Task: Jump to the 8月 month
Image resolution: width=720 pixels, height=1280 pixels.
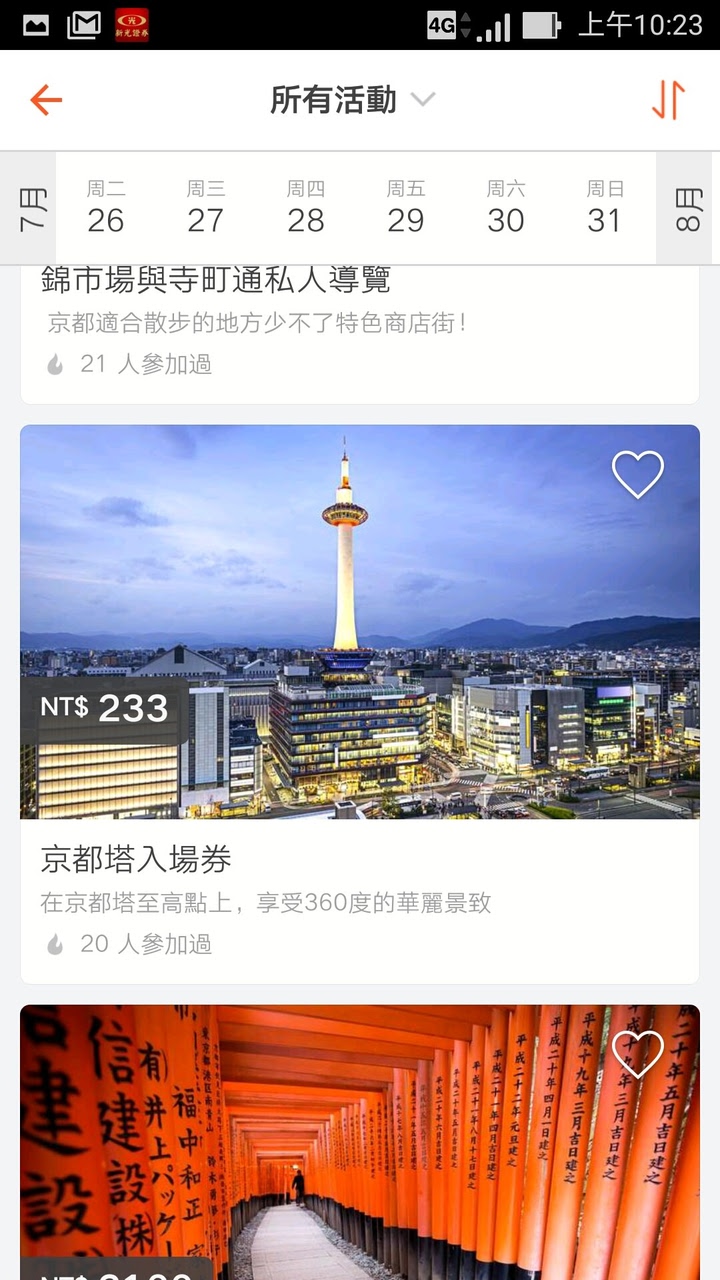Action: pyautogui.click(x=688, y=208)
